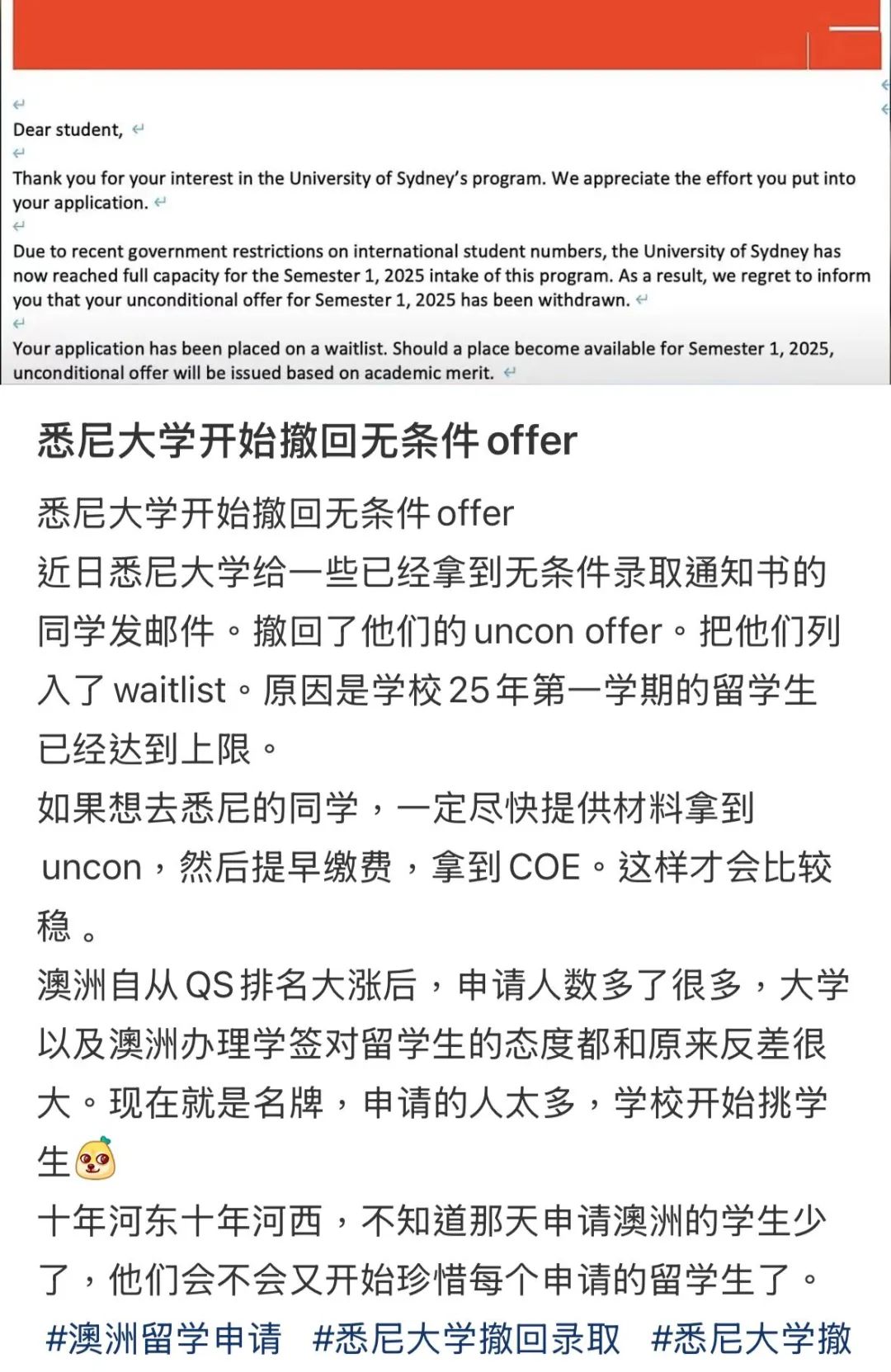This screenshot has height=1372, width=891.
Task: Open the truncated #悉尼大学撤 hashtag
Action: (x=751, y=1337)
